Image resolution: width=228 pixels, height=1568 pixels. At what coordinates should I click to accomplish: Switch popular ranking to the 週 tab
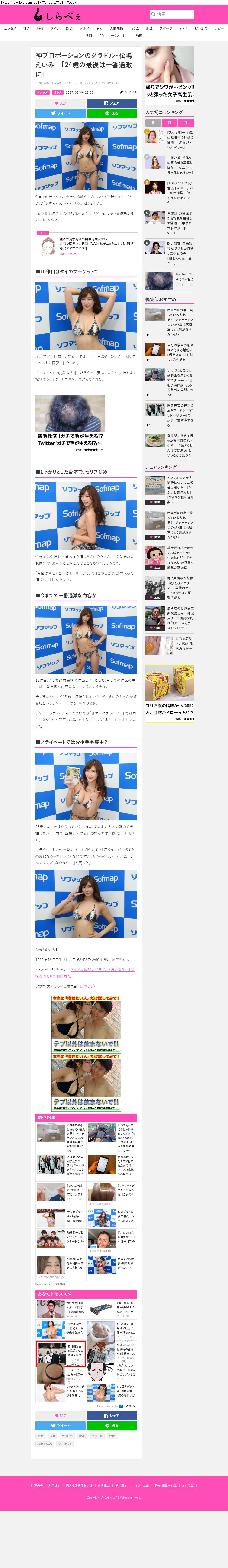click(170, 123)
